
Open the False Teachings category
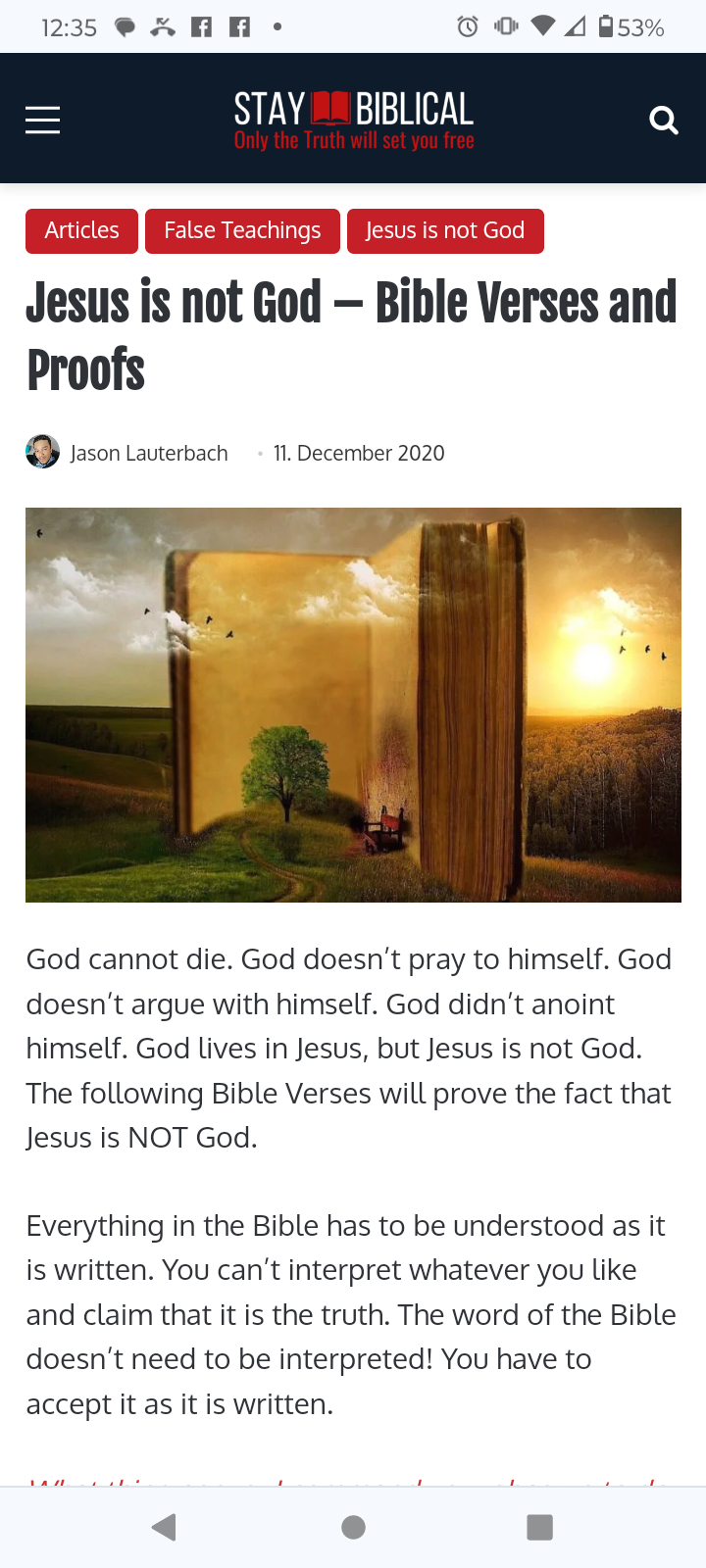[x=242, y=231]
